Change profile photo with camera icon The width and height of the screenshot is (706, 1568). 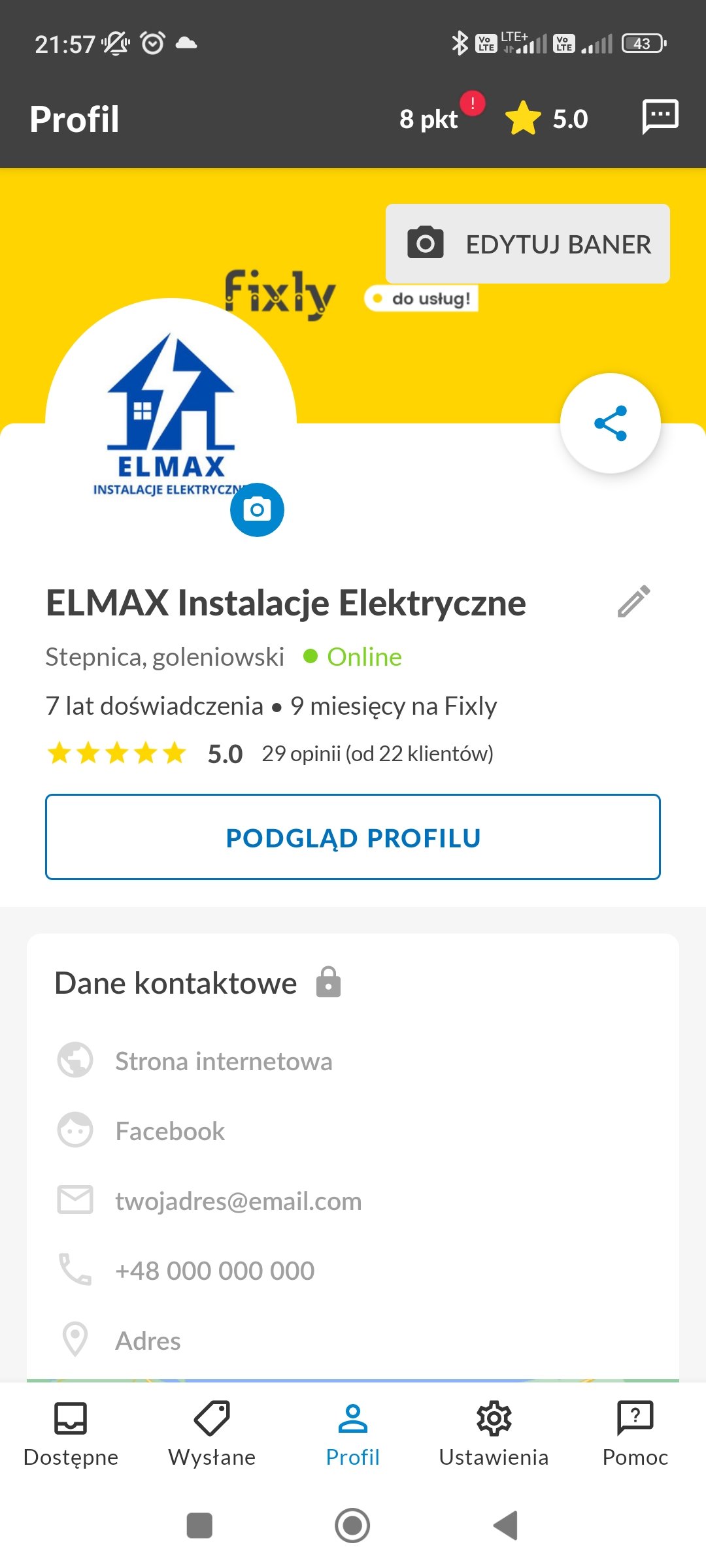pos(257,510)
